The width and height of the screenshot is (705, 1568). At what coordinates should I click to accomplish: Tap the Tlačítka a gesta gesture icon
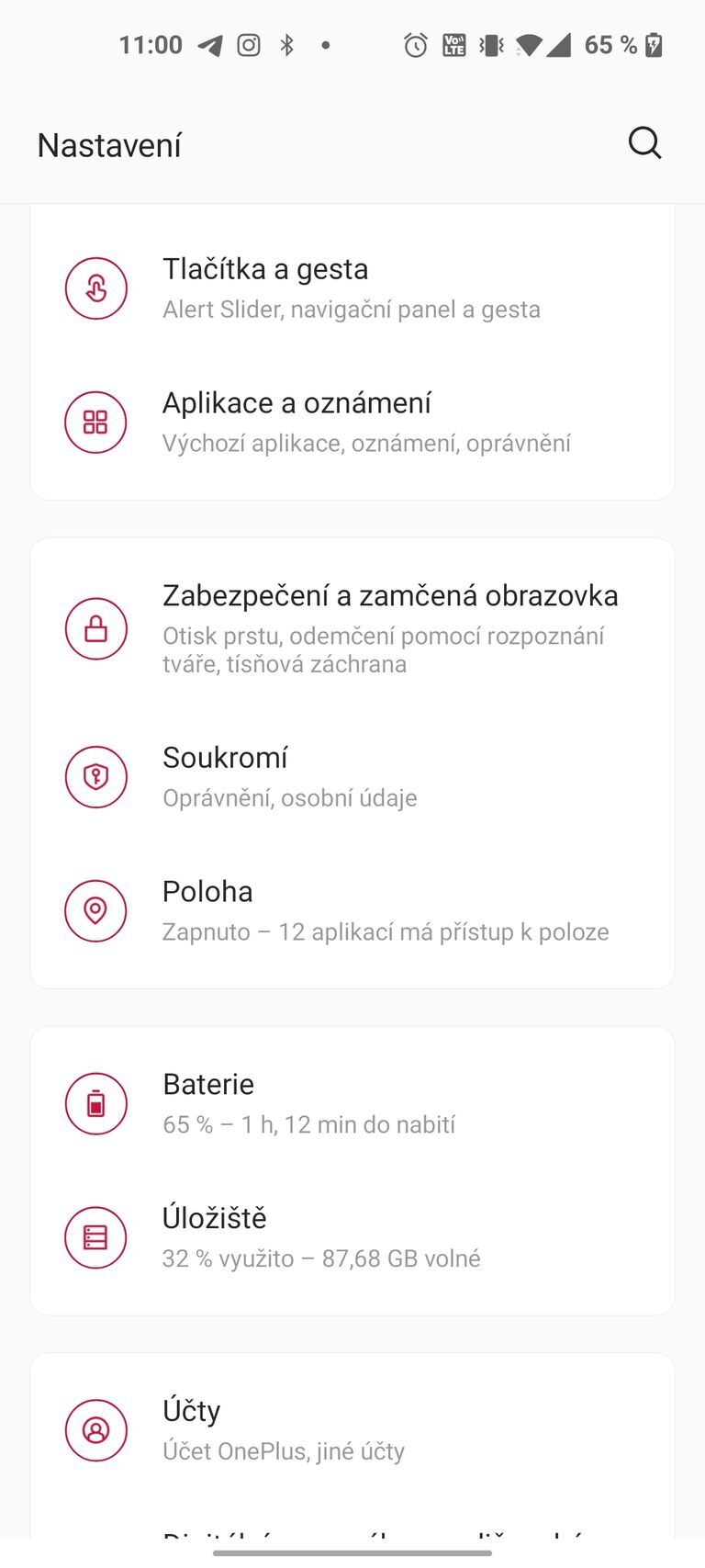[x=95, y=288]
